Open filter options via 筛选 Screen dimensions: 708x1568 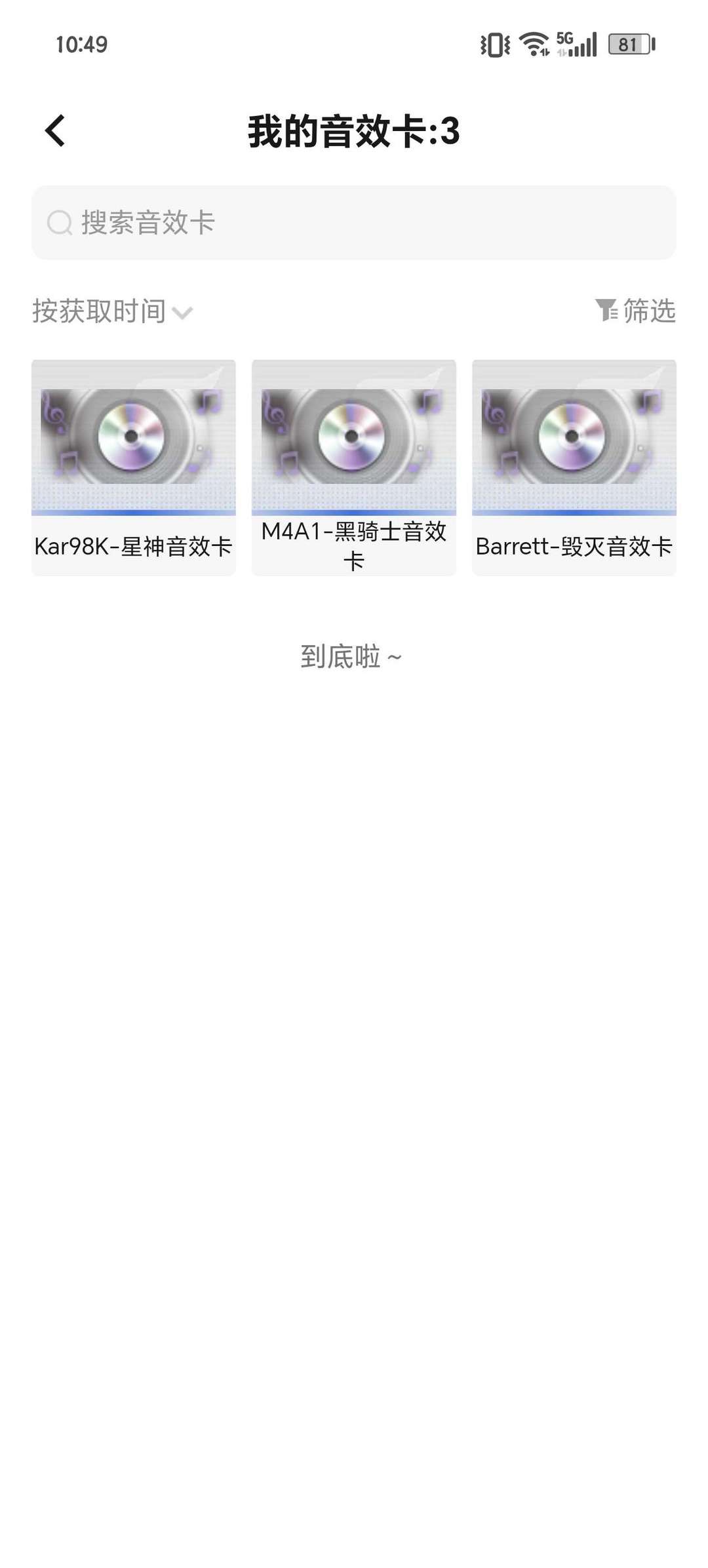click(x=648, y=312)
